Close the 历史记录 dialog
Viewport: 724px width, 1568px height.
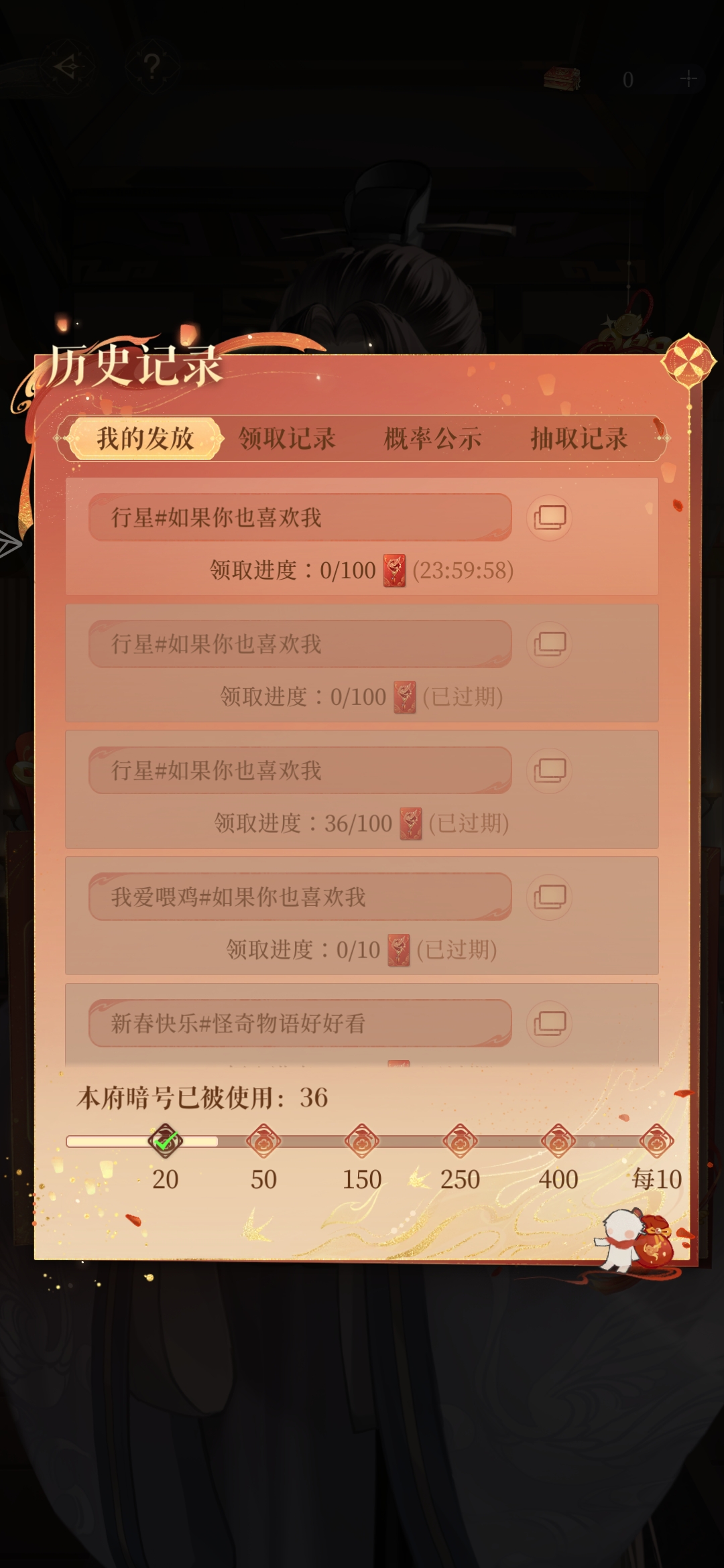tap(688, 361)
